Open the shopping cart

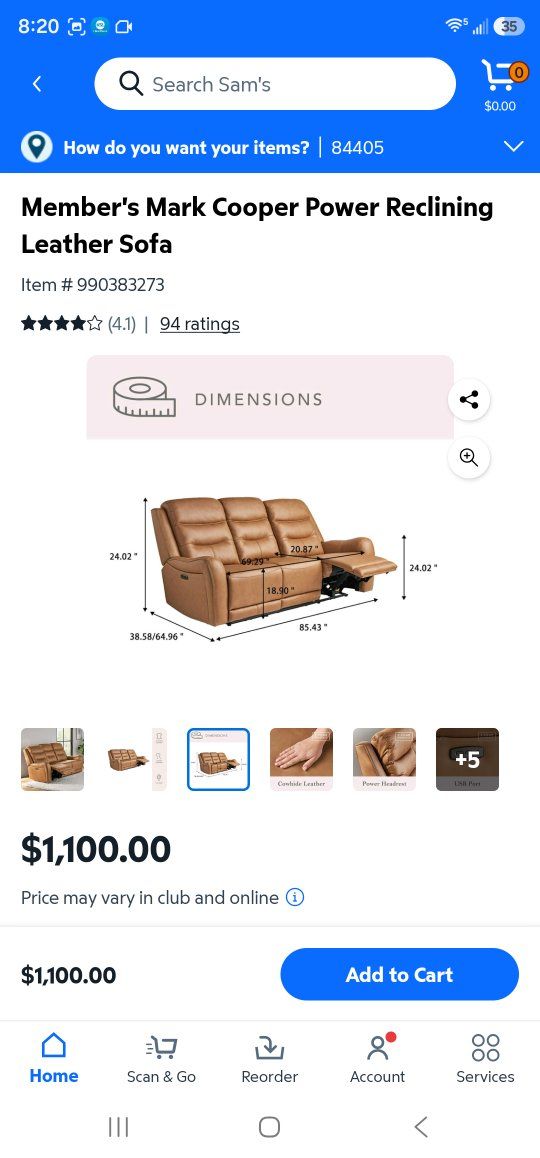(502, 85)
